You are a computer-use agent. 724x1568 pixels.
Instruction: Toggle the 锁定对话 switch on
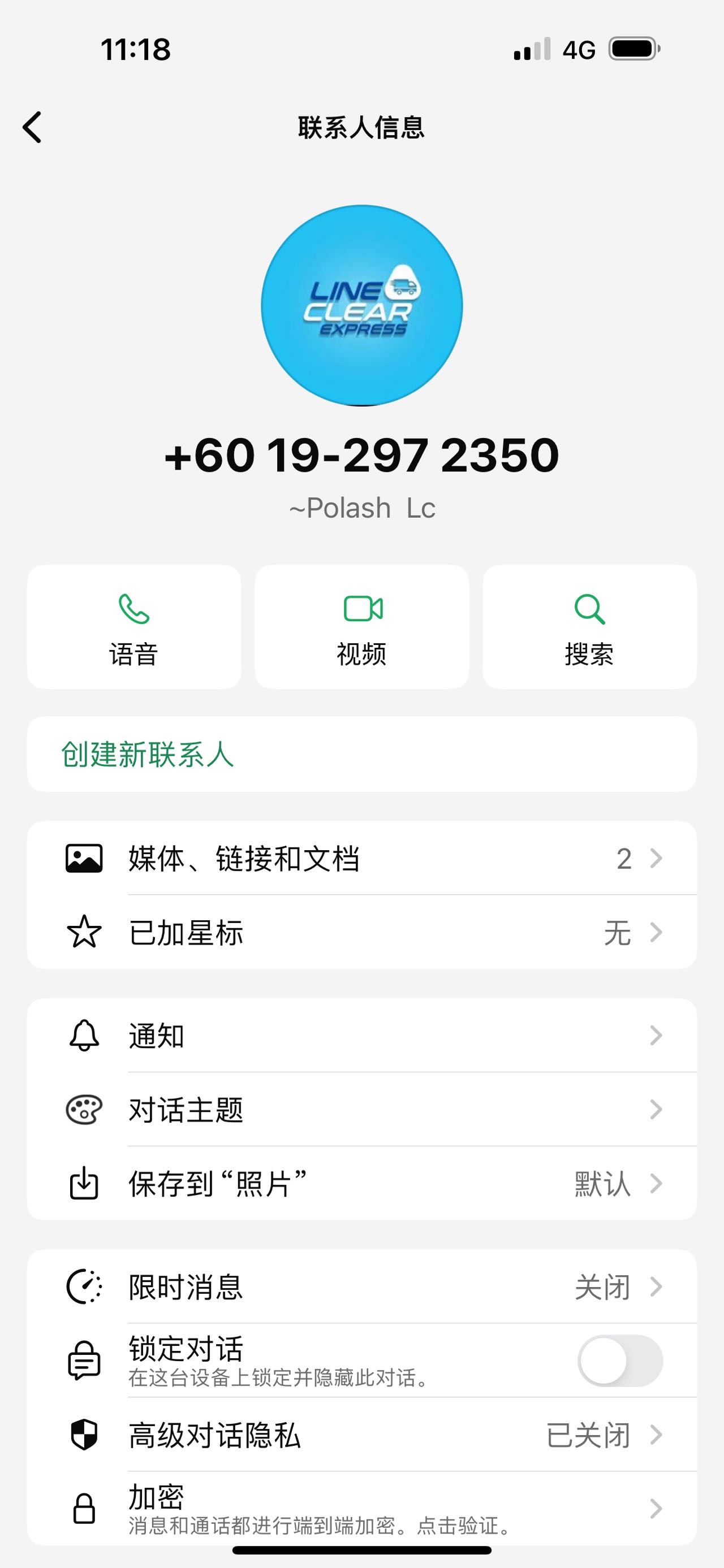(x=620, y=1361)
